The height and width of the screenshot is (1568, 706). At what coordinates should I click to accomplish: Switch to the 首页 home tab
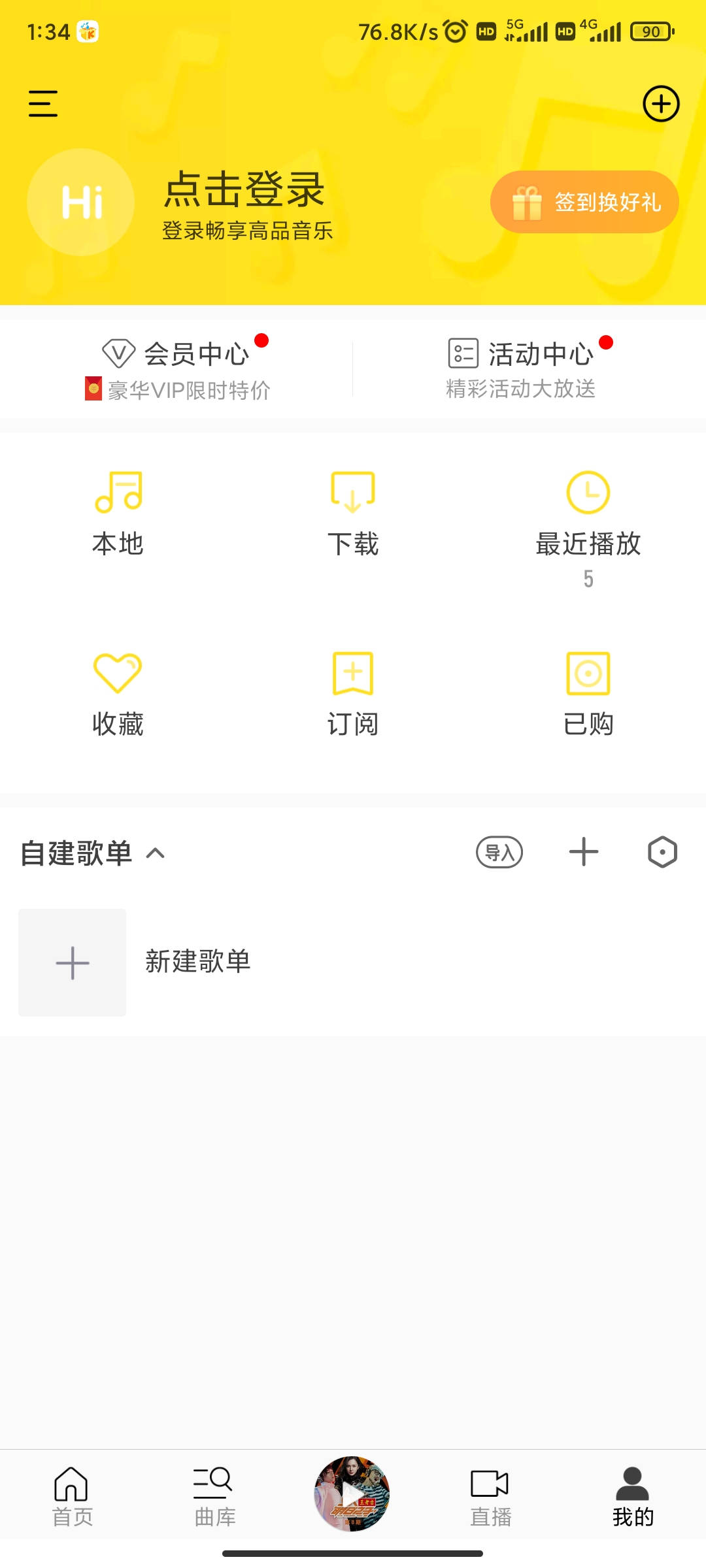[x=72, y=1496]
